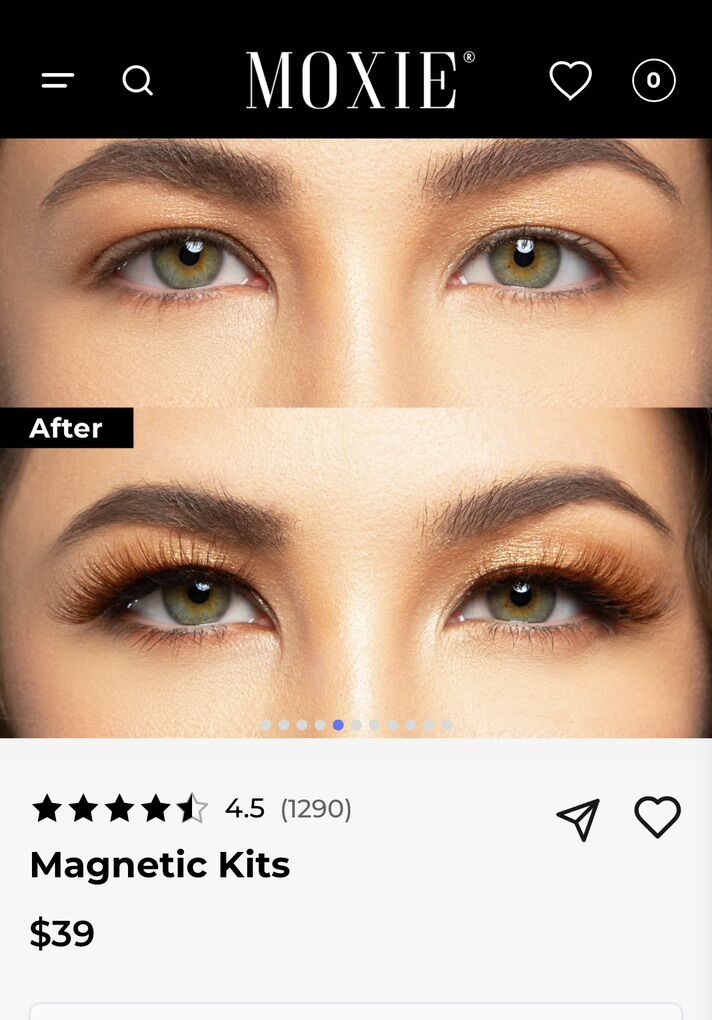Add Magnetic Kits to wishlist
The image size is (712, 1020).
[x=657, y=817]
